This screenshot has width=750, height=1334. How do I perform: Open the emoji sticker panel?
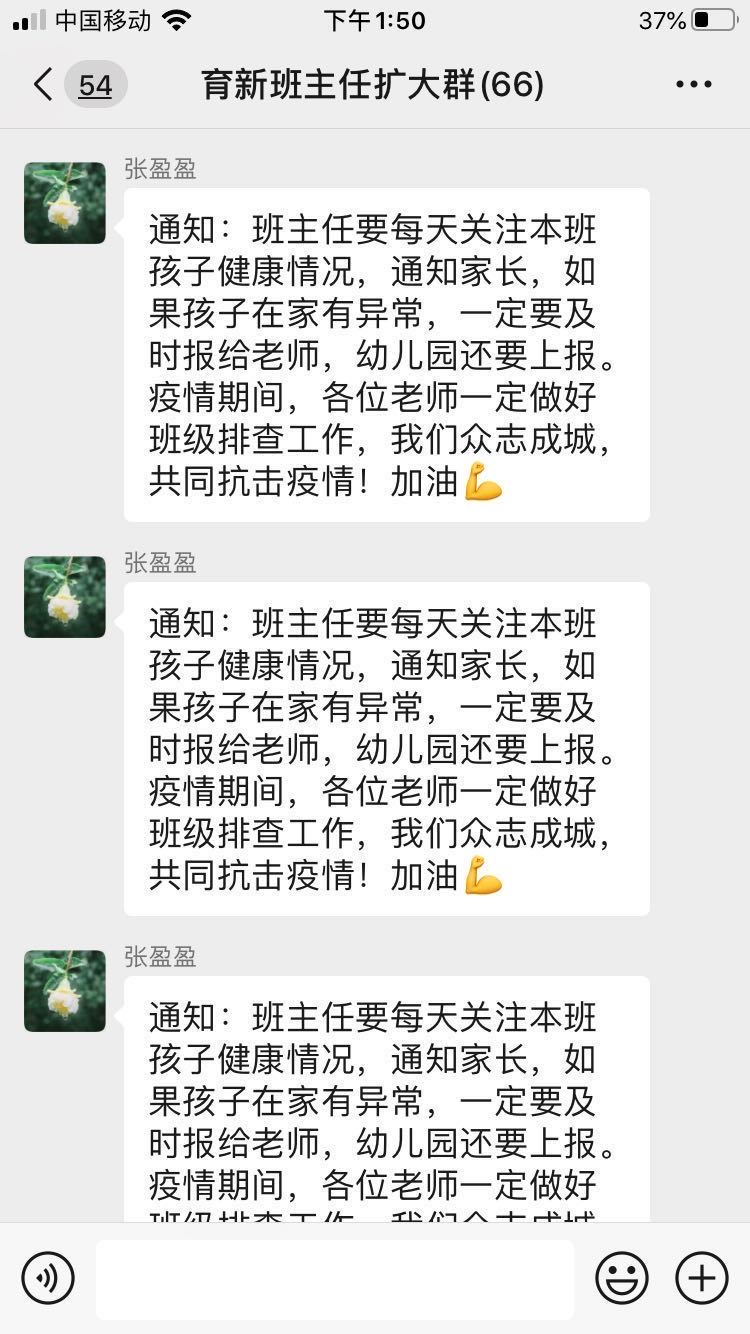(x=622, y=1278)
